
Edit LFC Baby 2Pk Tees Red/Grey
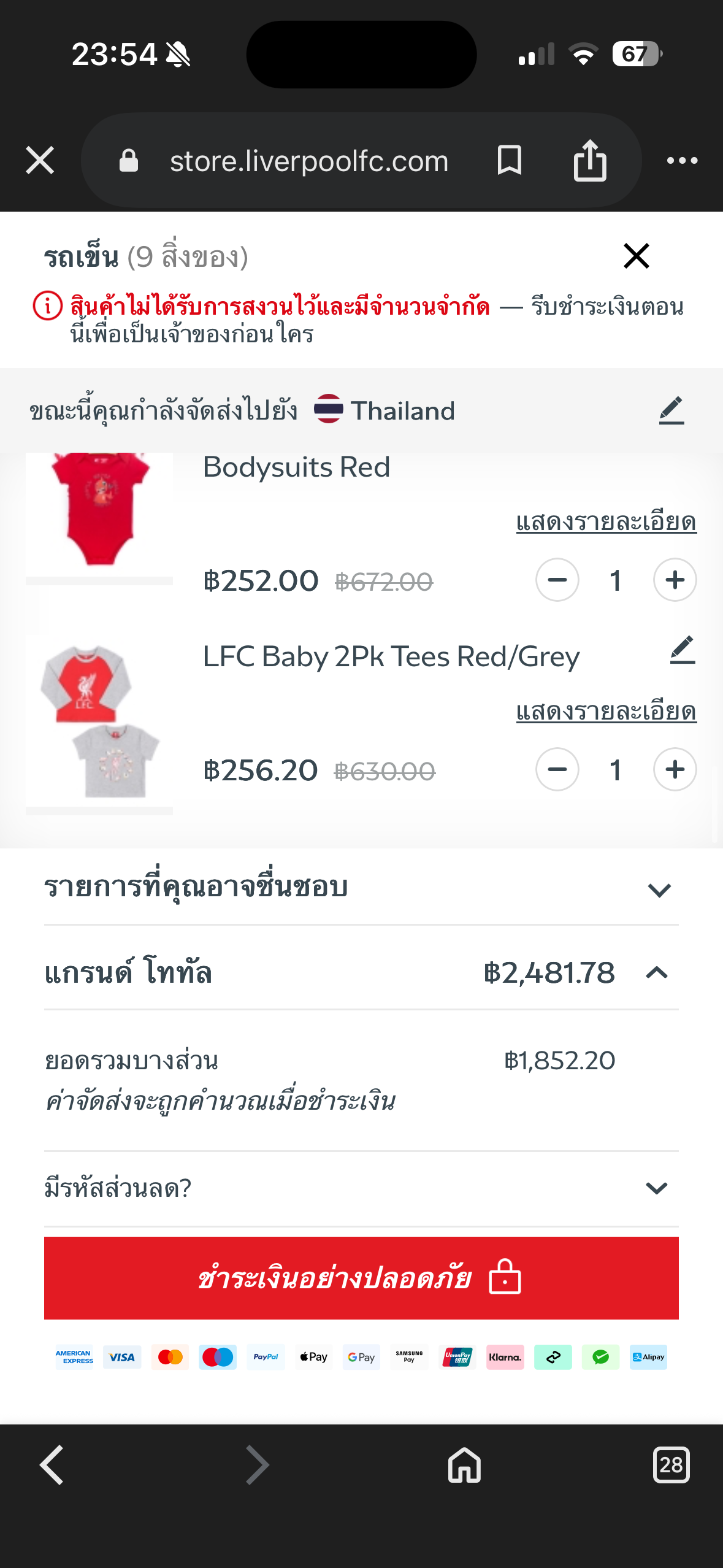(682, 650)
